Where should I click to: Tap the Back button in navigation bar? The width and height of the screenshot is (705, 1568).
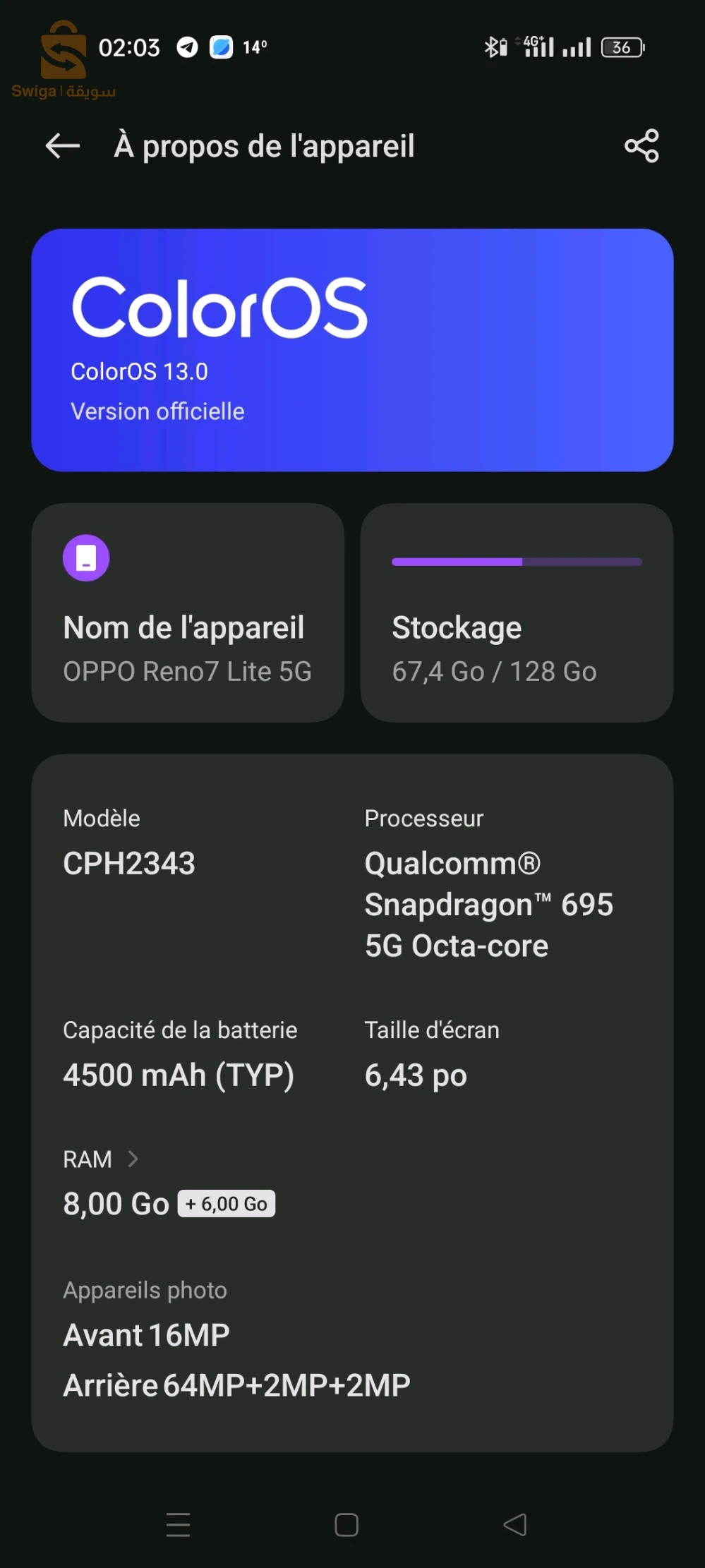point(516,1526)
